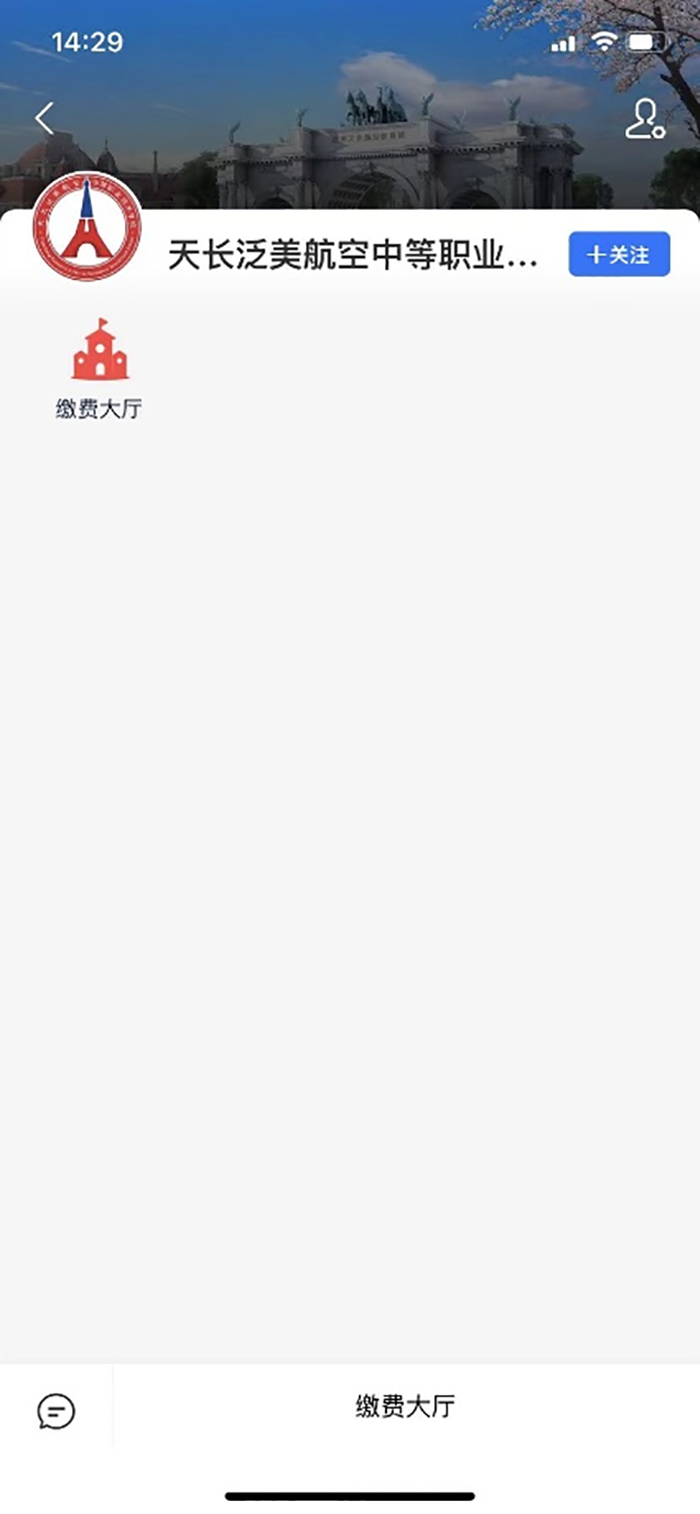Image resolution: width=700 pixels, height=1514 pixels.
Task: Open the 缴费大厅 icon with the red building
Action: [x=99, y=368]
